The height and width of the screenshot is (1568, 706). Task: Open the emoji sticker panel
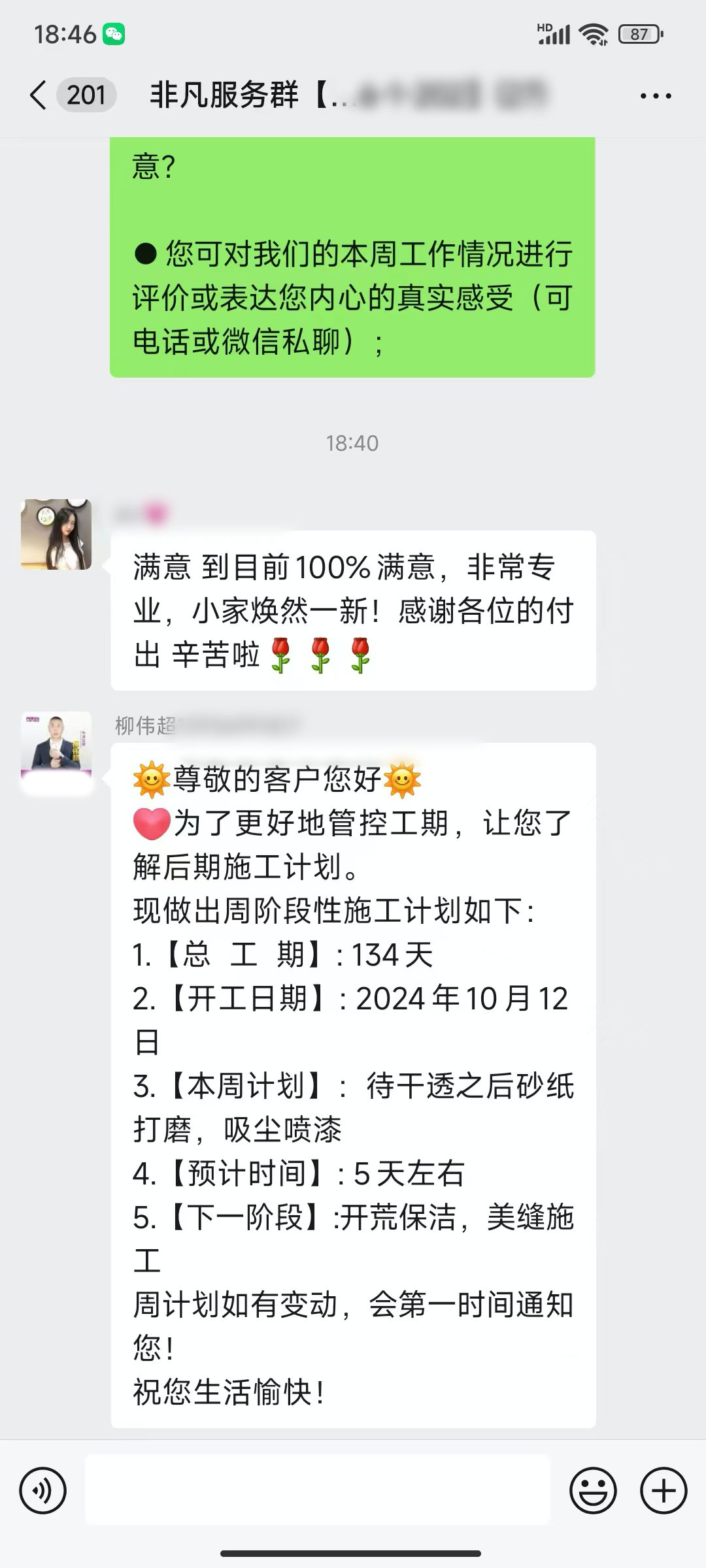(593, 1491)
